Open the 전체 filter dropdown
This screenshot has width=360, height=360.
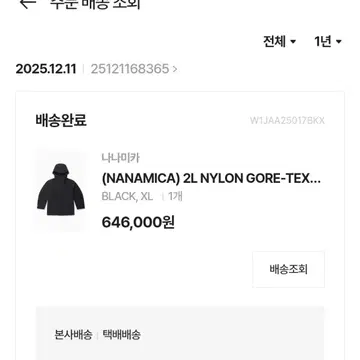pos(279,42)
